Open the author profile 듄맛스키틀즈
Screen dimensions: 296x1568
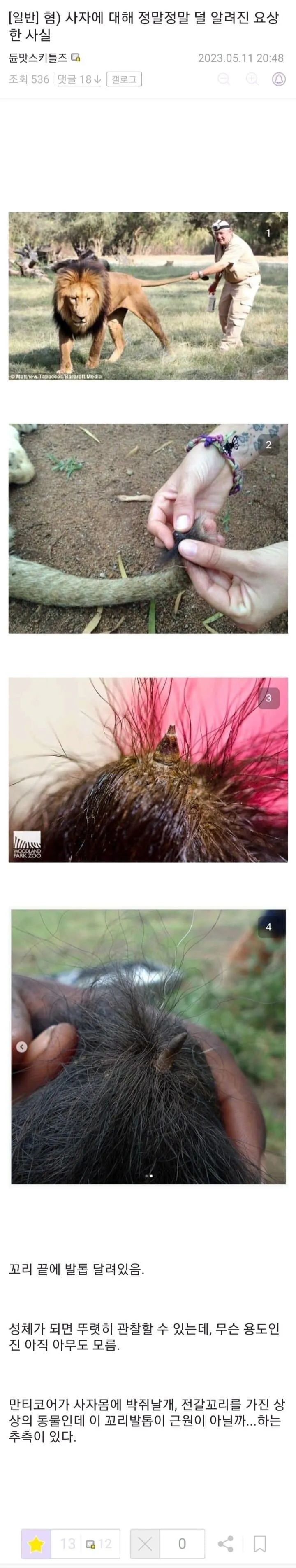coord(38,58)
